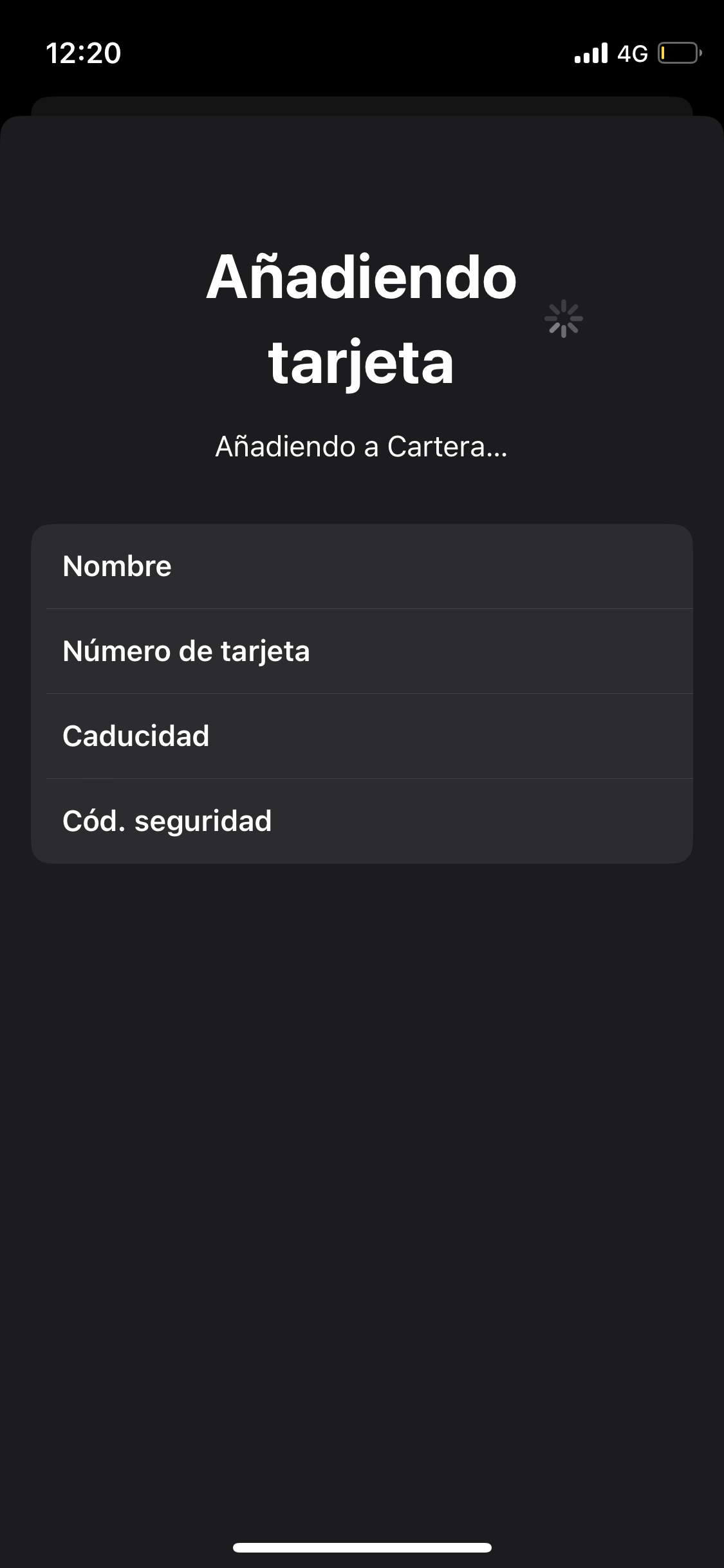This screenshot has width=724, height=1568.
Task: Select the Nombre field
Action: pos(362,566)
